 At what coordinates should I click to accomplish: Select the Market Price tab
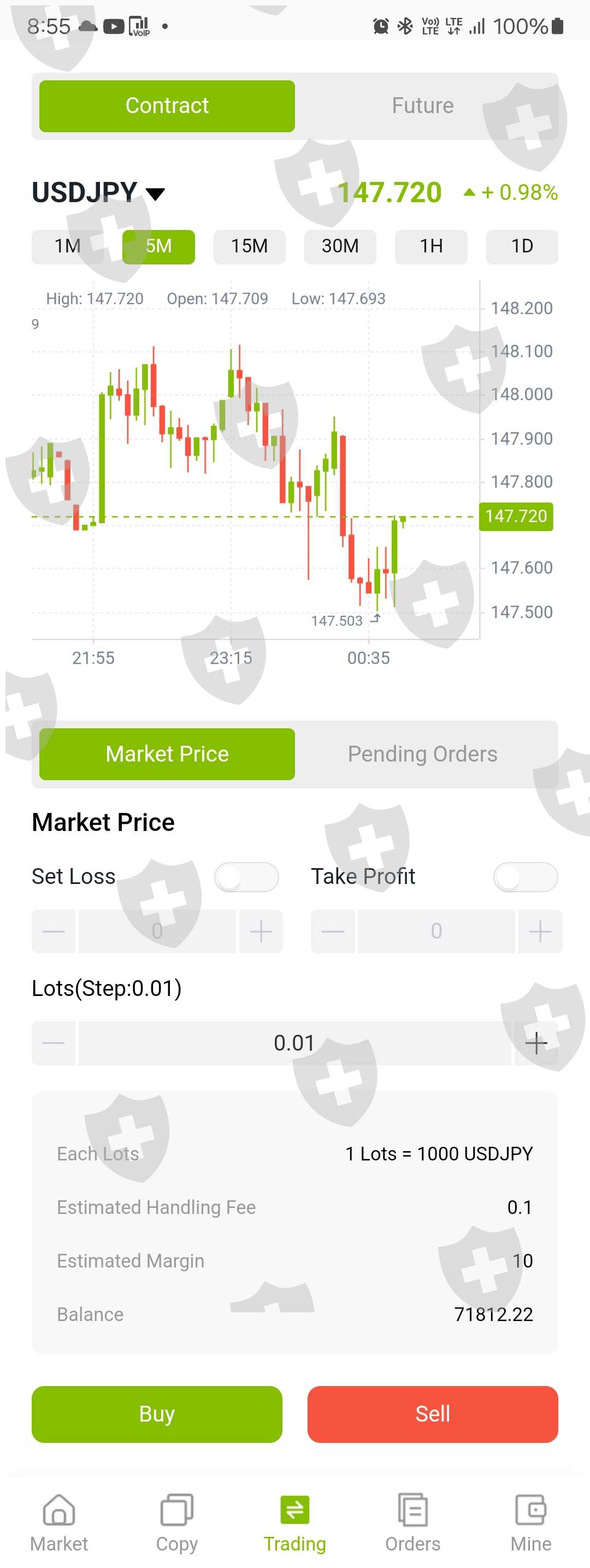(x=167, y=754)
